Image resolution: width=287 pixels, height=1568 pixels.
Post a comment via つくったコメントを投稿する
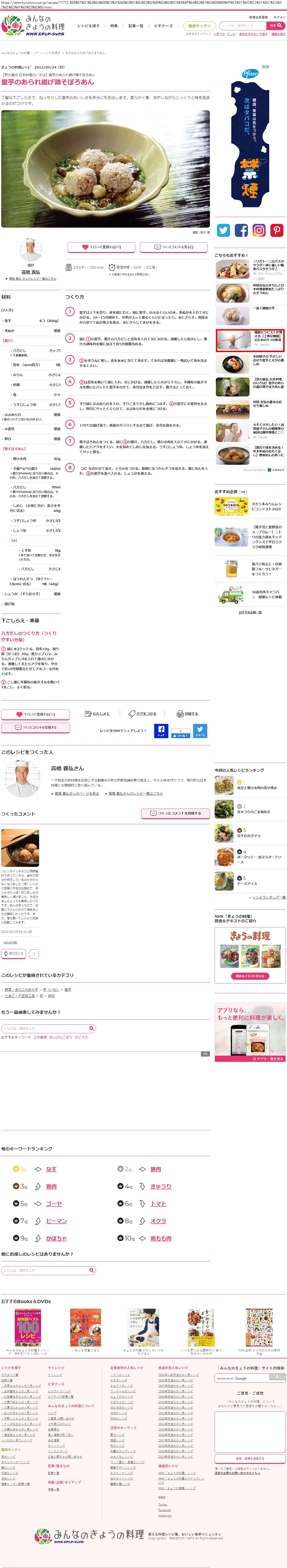point(35,727)
